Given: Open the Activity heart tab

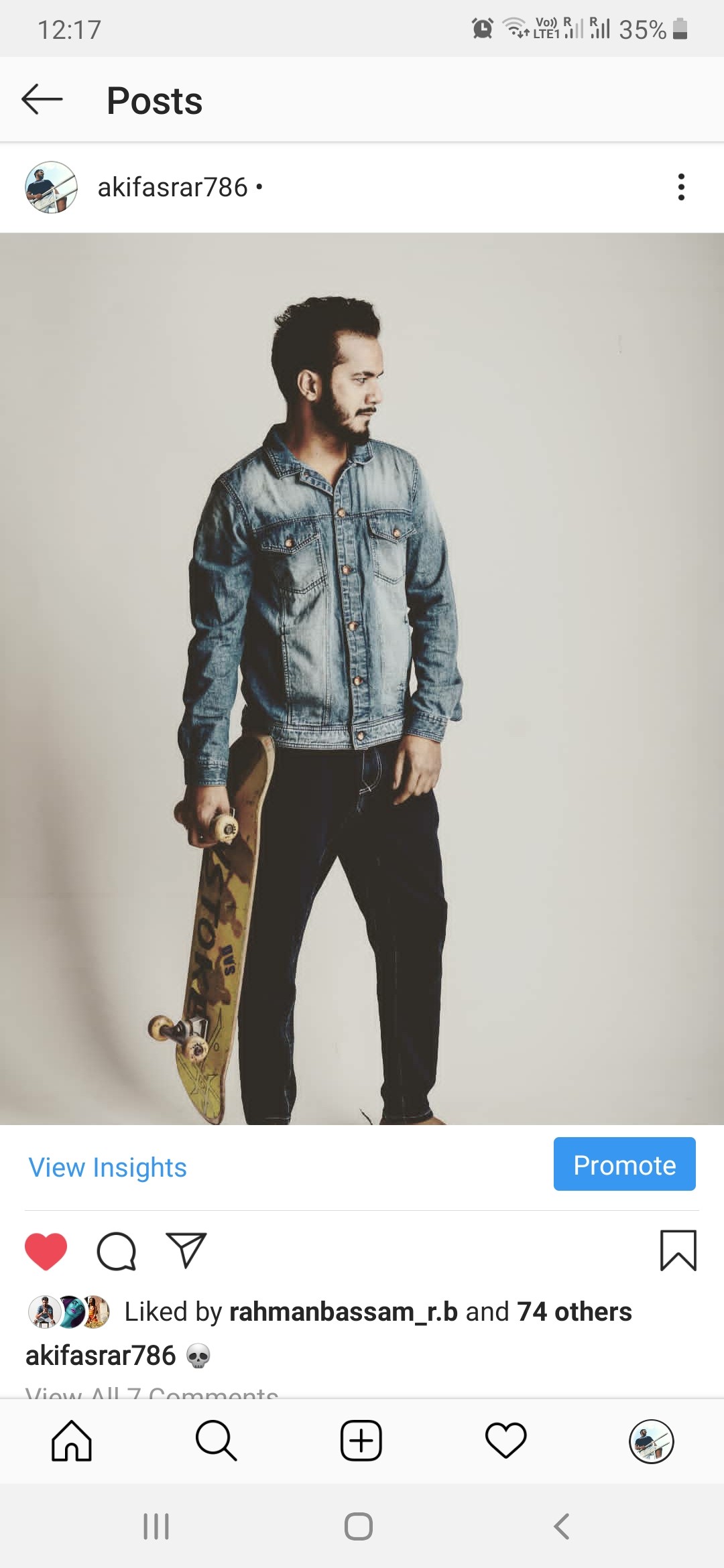Looking at the screenshot, I should tap(506, 1441).
